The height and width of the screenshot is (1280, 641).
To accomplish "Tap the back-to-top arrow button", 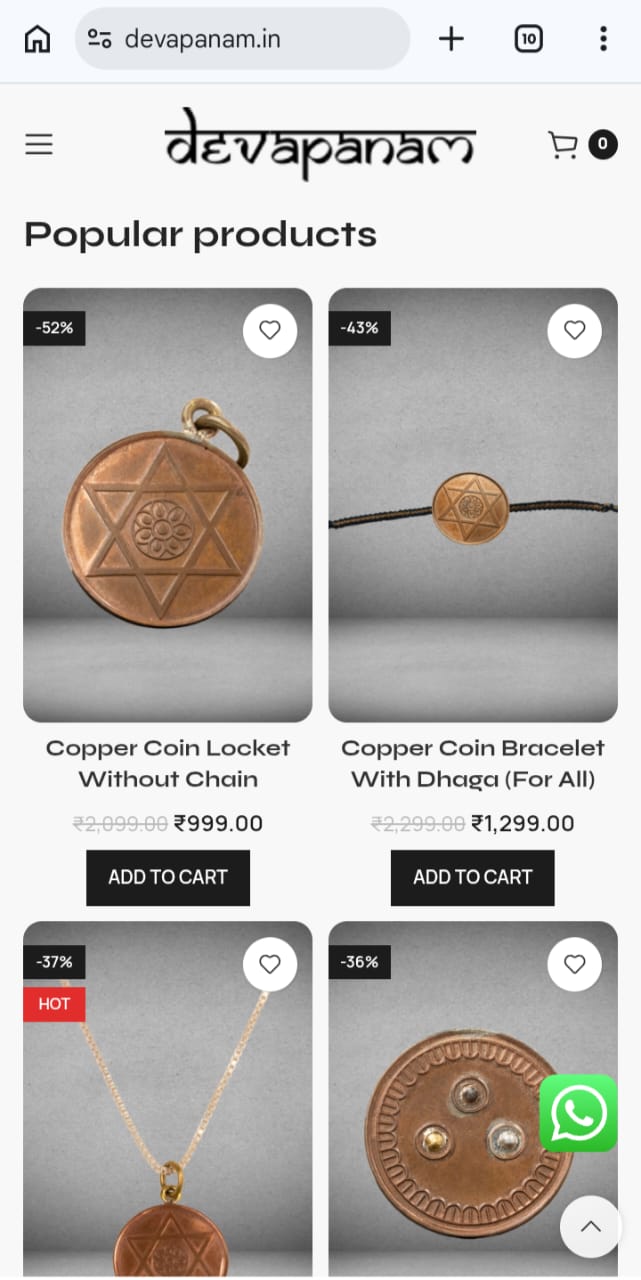I will point(590,1226).
